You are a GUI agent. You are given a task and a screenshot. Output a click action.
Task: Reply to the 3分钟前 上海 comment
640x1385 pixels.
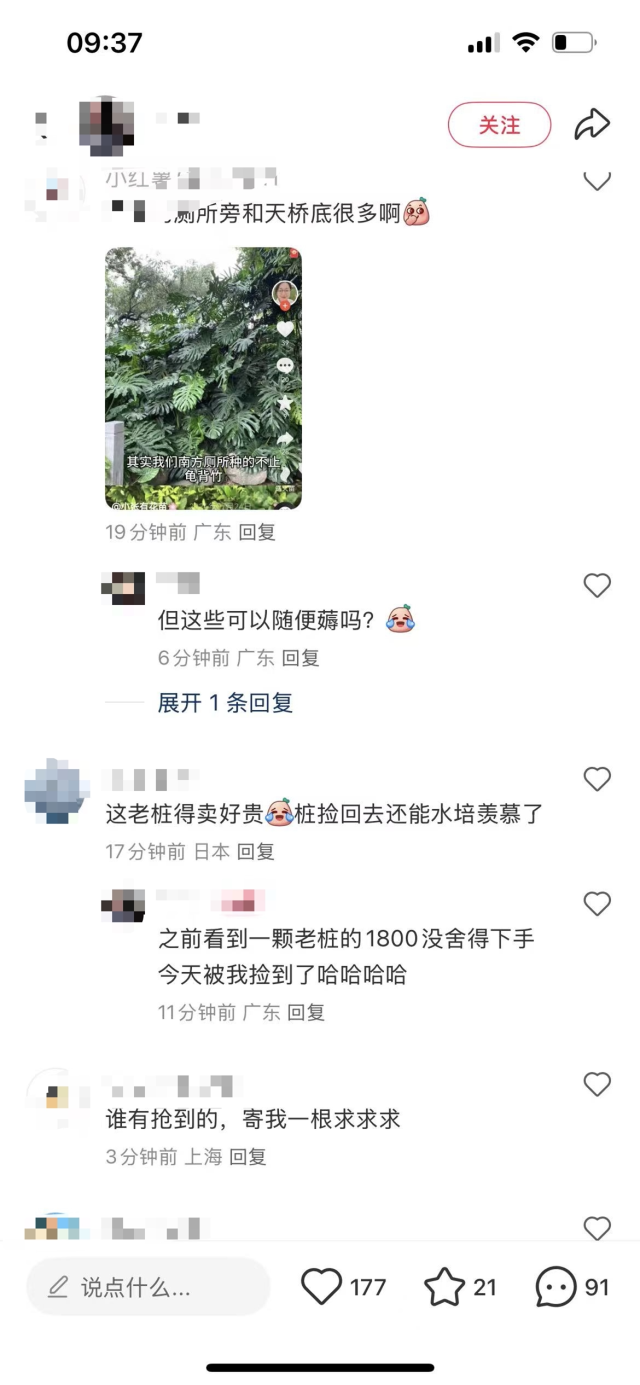(248, 1157)
